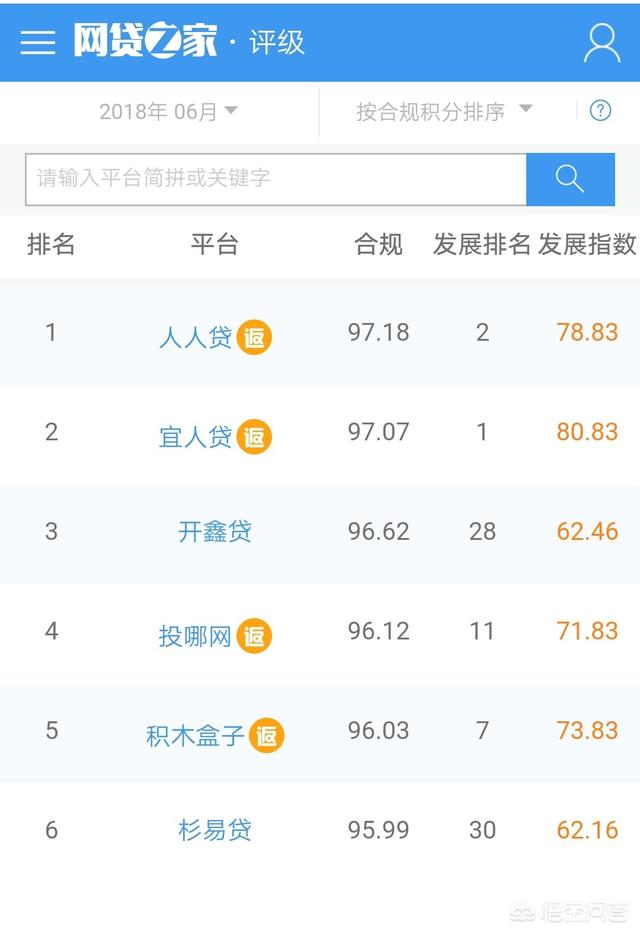The height and width of the screenshot is (934, 640).
Task: Expand the 按合规积分排序 sort dropdown
Action: point(444,111)
